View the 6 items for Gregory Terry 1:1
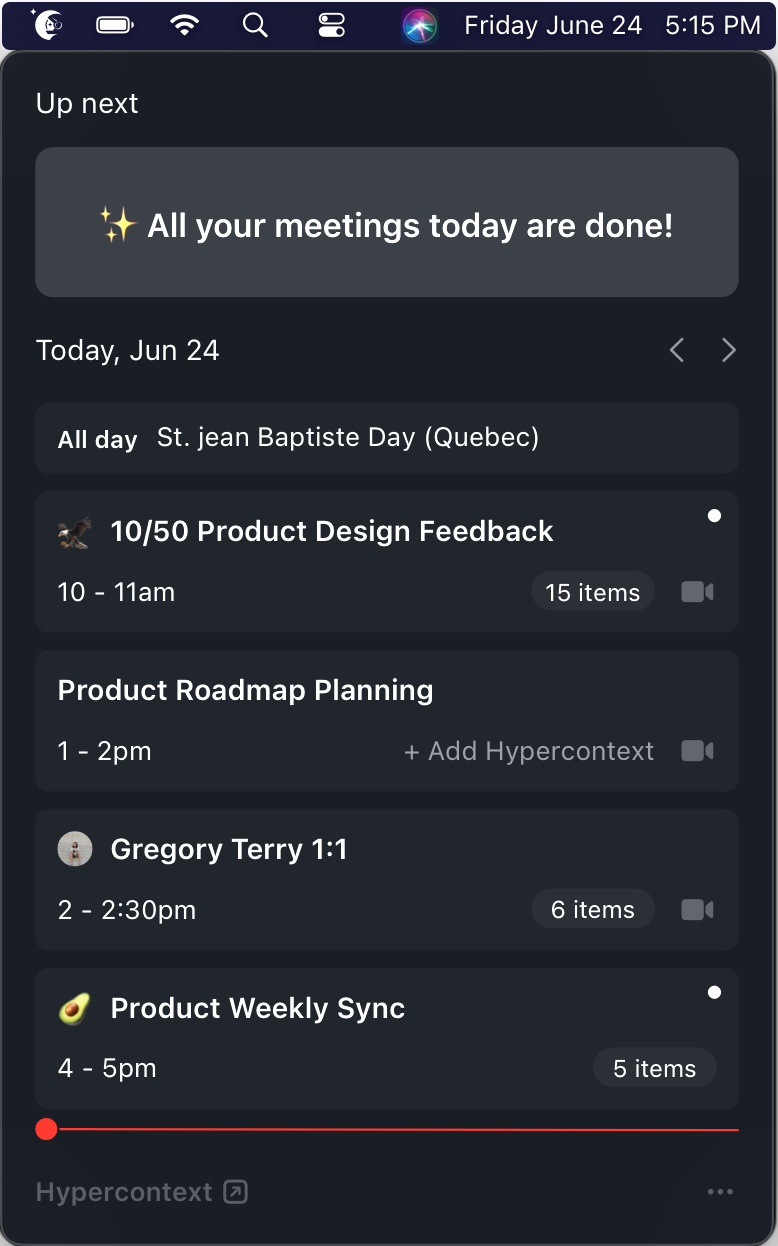 tap(593, 910)
